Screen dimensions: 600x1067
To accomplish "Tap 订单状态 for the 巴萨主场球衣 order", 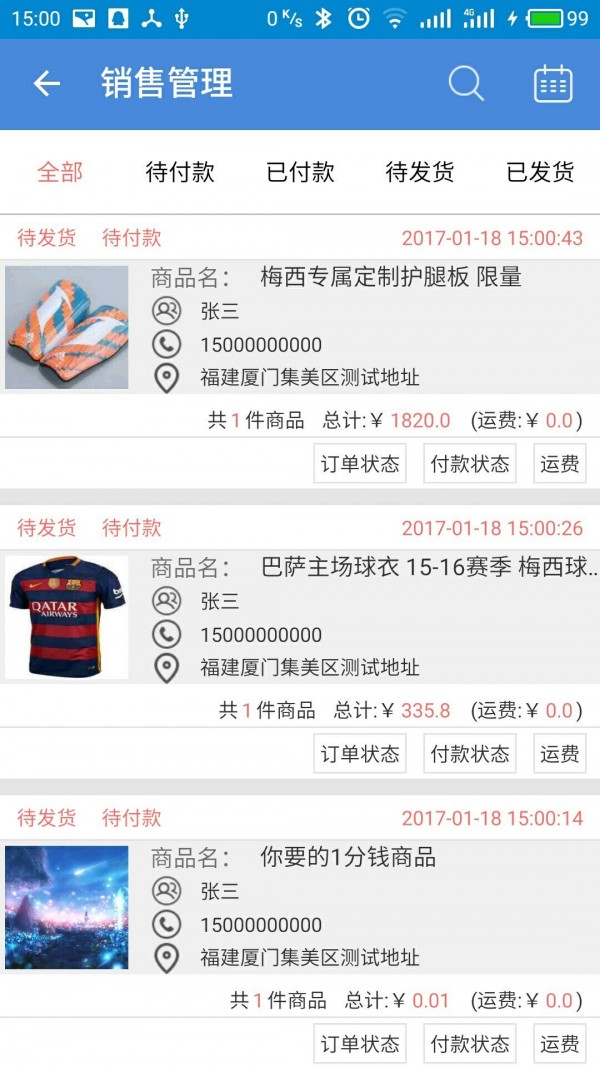I will [x=360, y=754].
